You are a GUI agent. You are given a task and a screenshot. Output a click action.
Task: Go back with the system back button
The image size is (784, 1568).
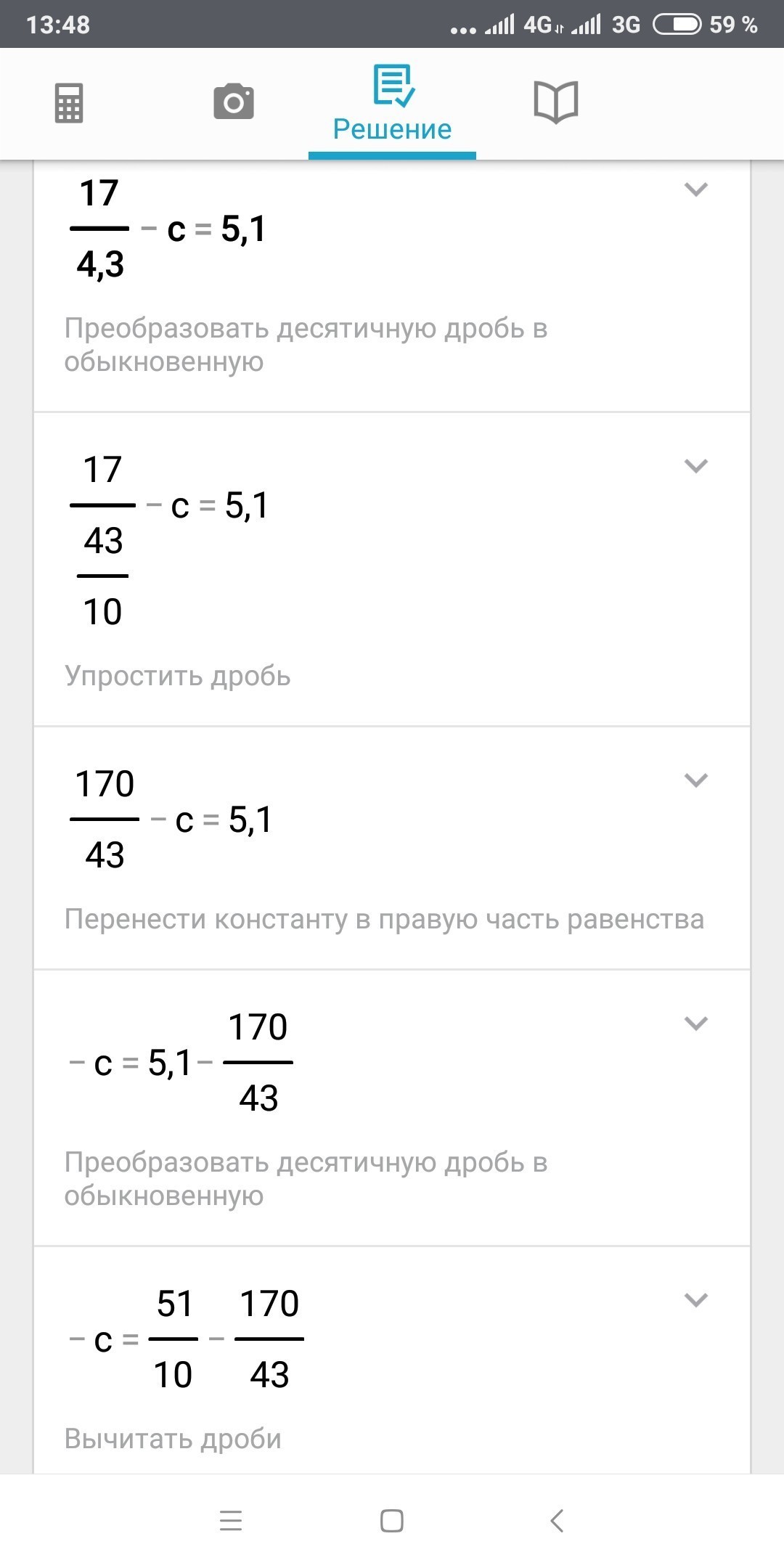point(557,1520)
